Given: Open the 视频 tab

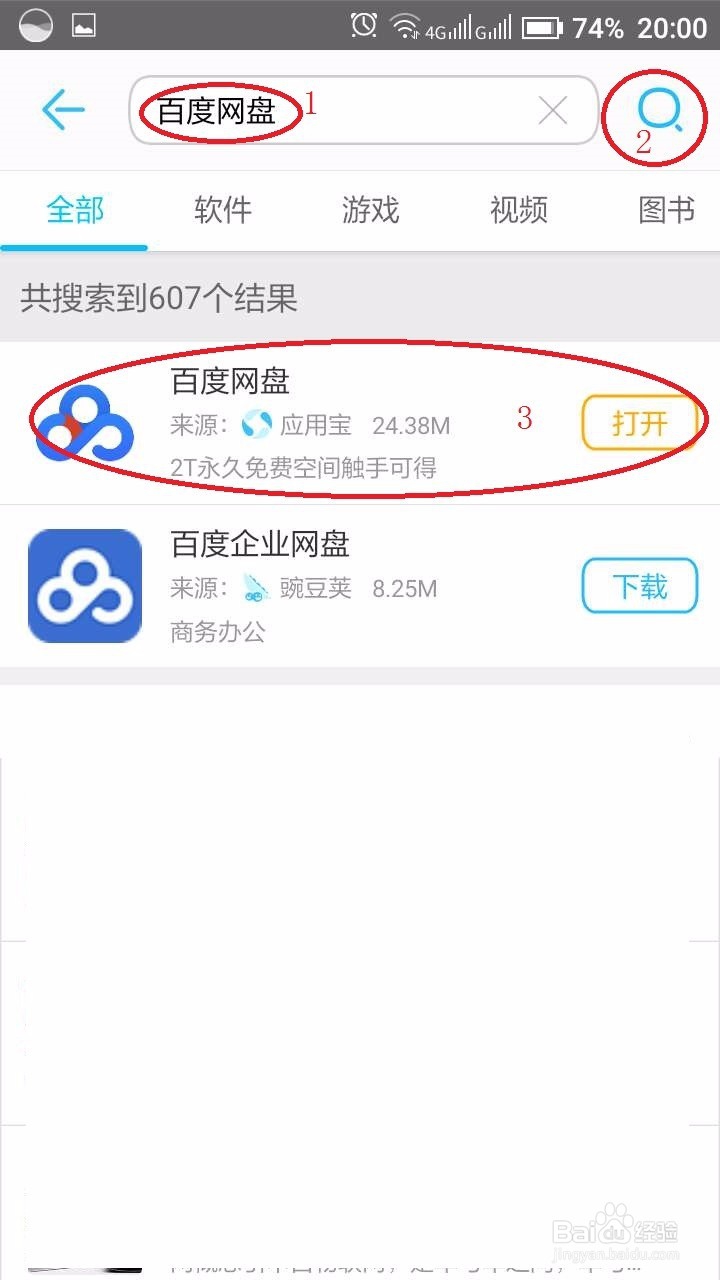Looking at the screenshot, I should [519, 210].
